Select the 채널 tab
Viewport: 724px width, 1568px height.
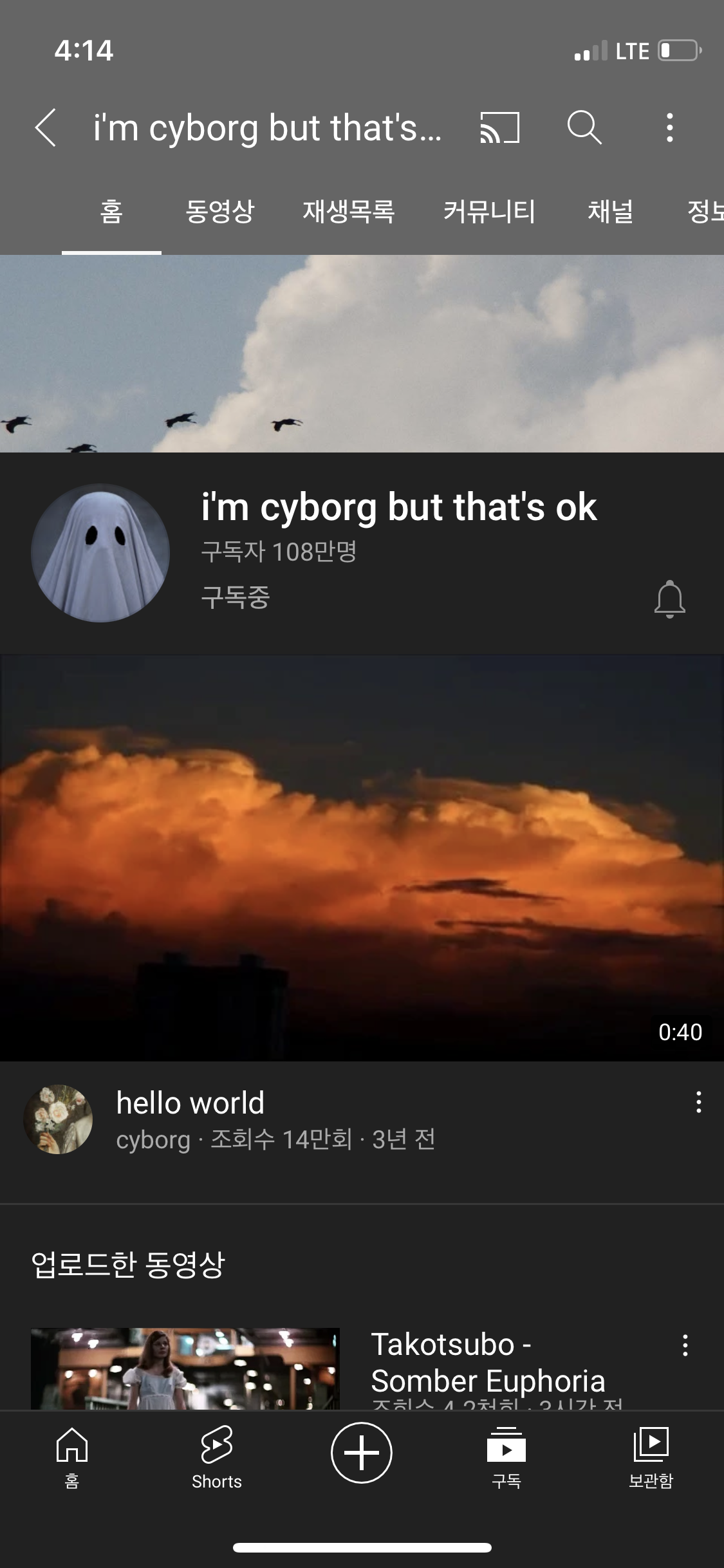pos(610,212)
